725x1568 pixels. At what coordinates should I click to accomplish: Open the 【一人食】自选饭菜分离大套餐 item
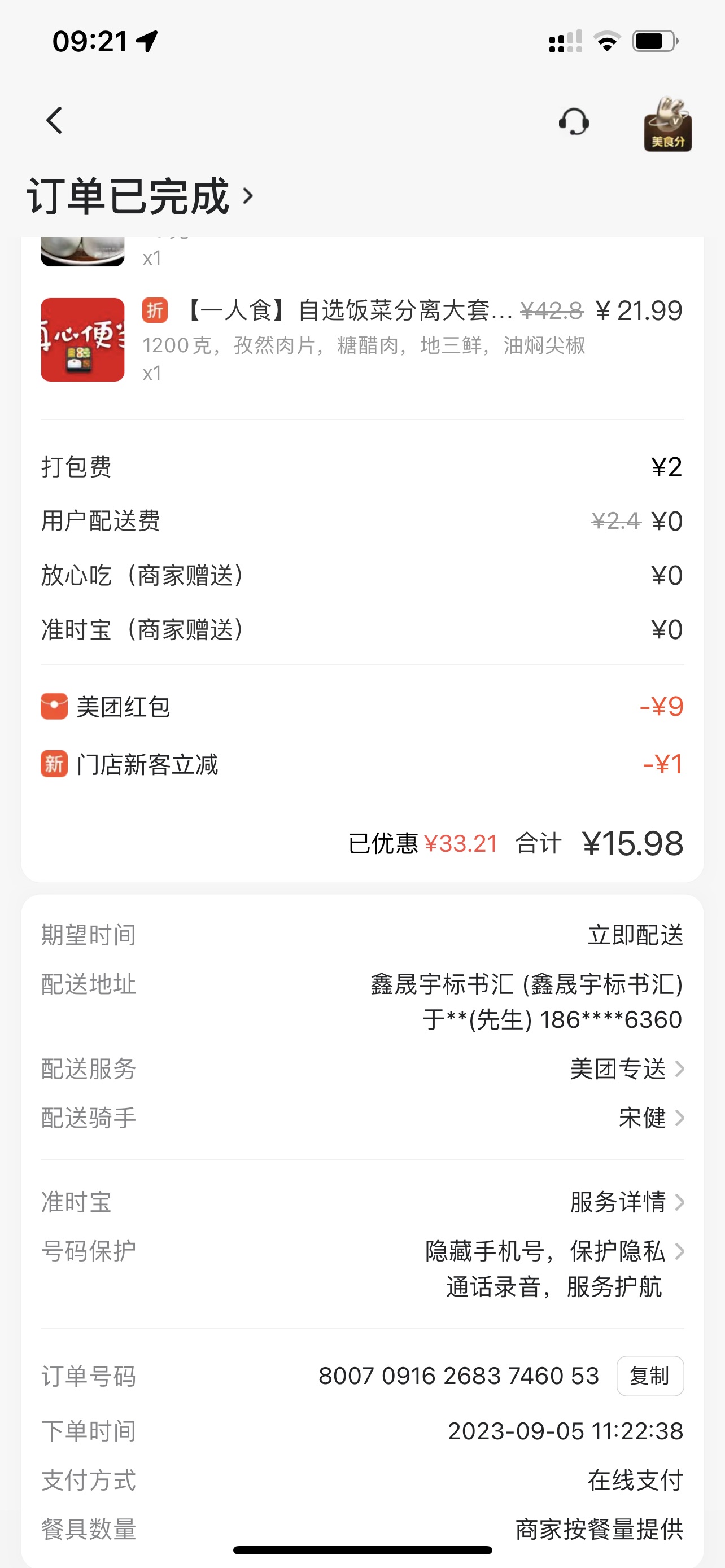click(347, 312)
